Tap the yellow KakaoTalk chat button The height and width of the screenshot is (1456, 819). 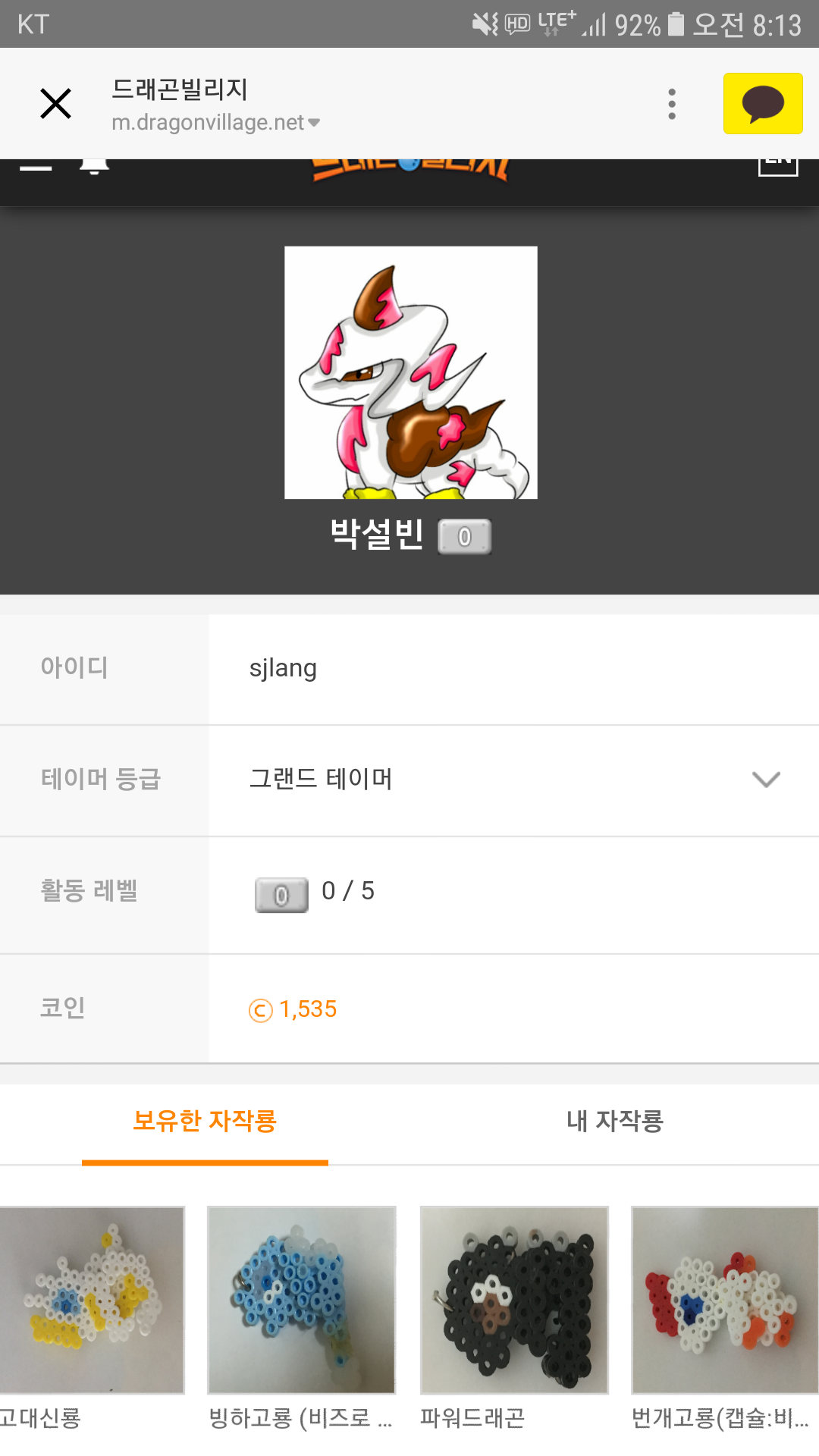762,104
